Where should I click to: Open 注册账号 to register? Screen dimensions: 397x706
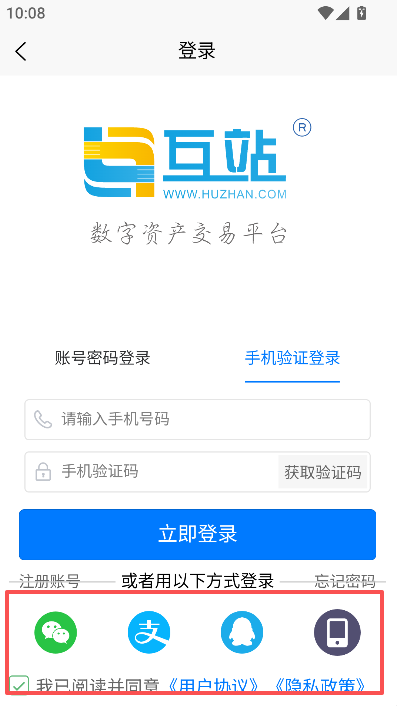[x=50, y=581]
